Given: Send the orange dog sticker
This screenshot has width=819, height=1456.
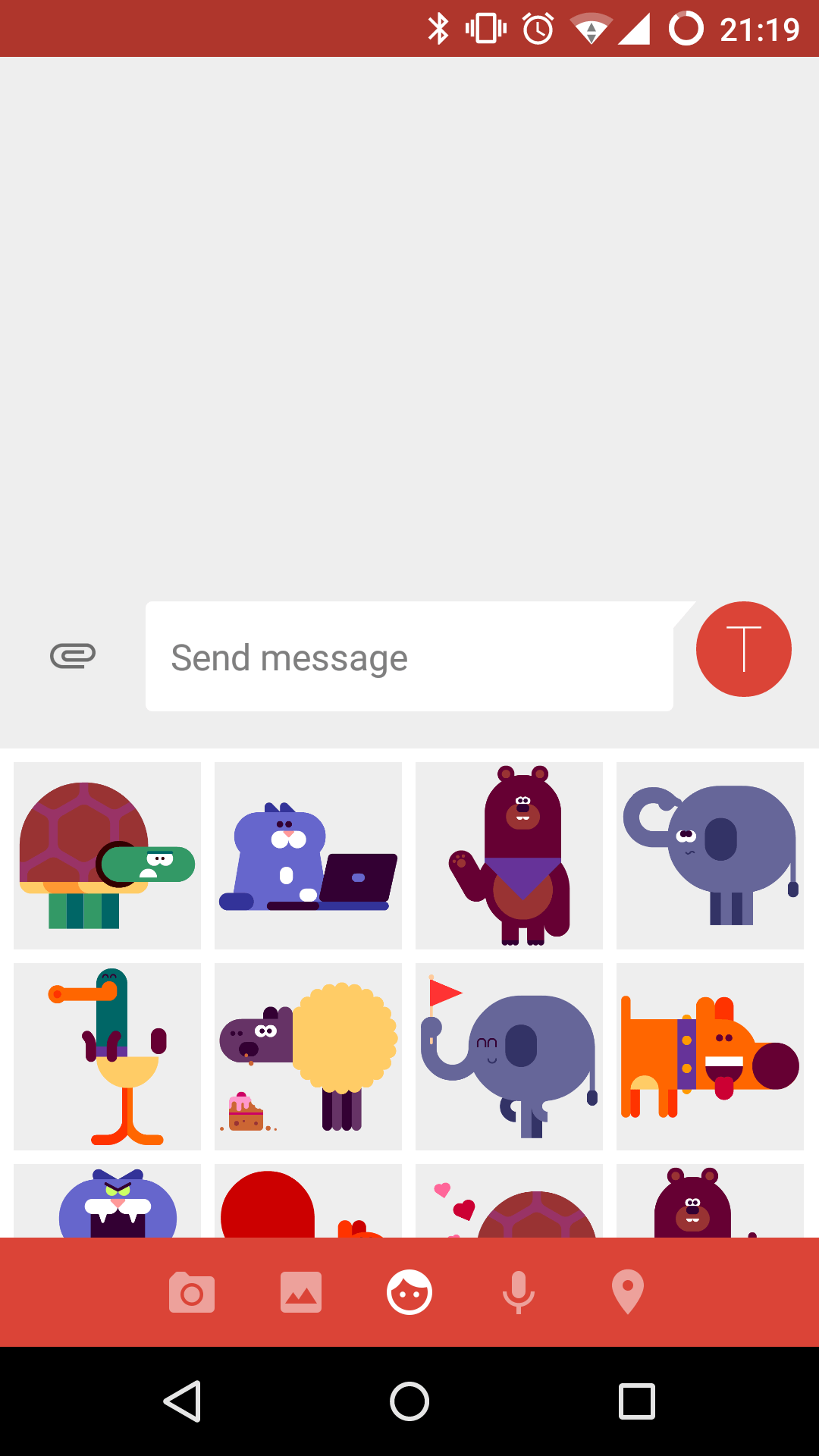Looking at the screenshot, I should tap(710, 1056).
